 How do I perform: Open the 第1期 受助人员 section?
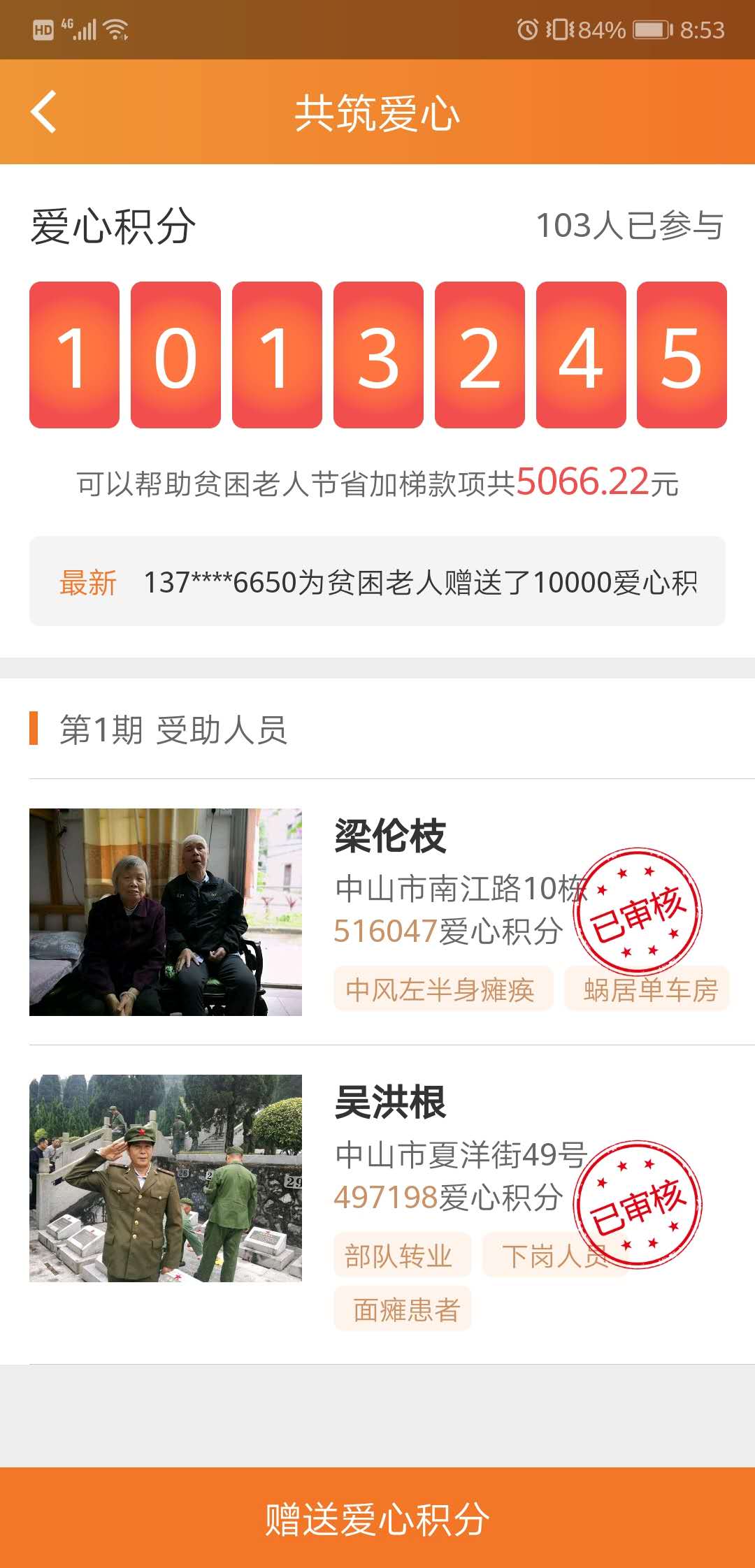pyautogui.click(x=175, y=732)
